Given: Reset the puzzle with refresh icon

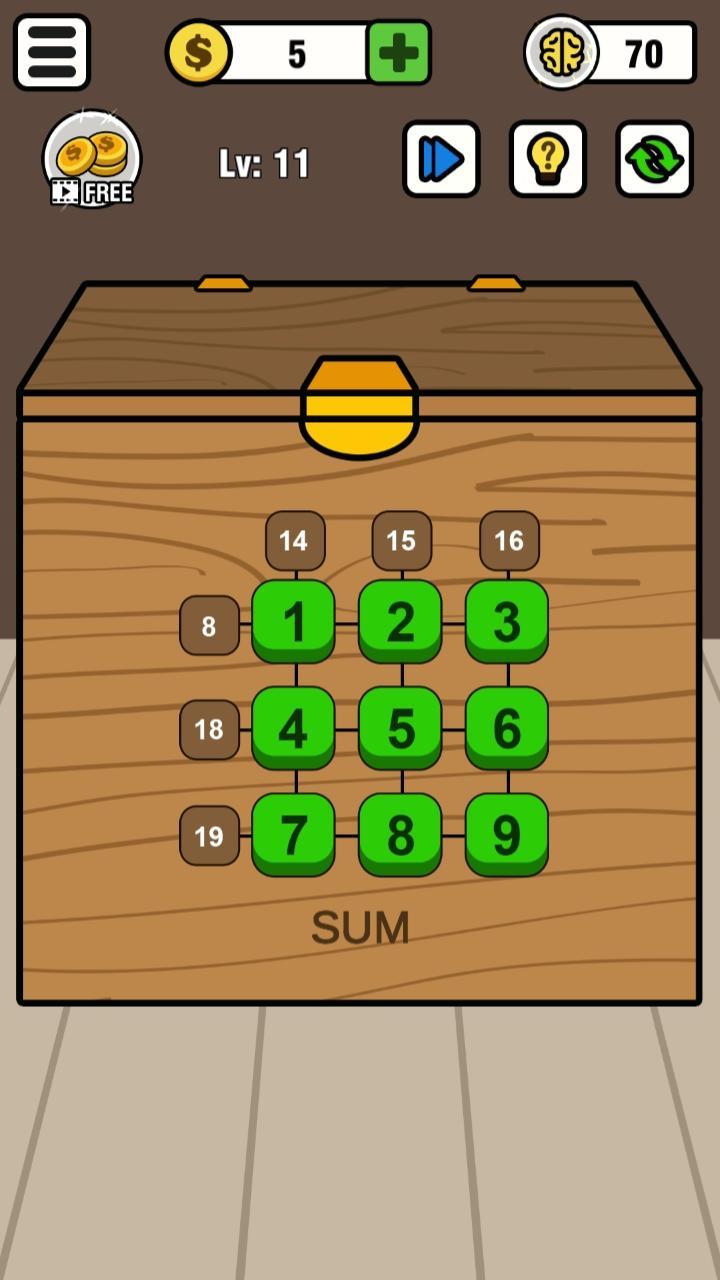Looking at the screenshot, I should coord(654,159).
